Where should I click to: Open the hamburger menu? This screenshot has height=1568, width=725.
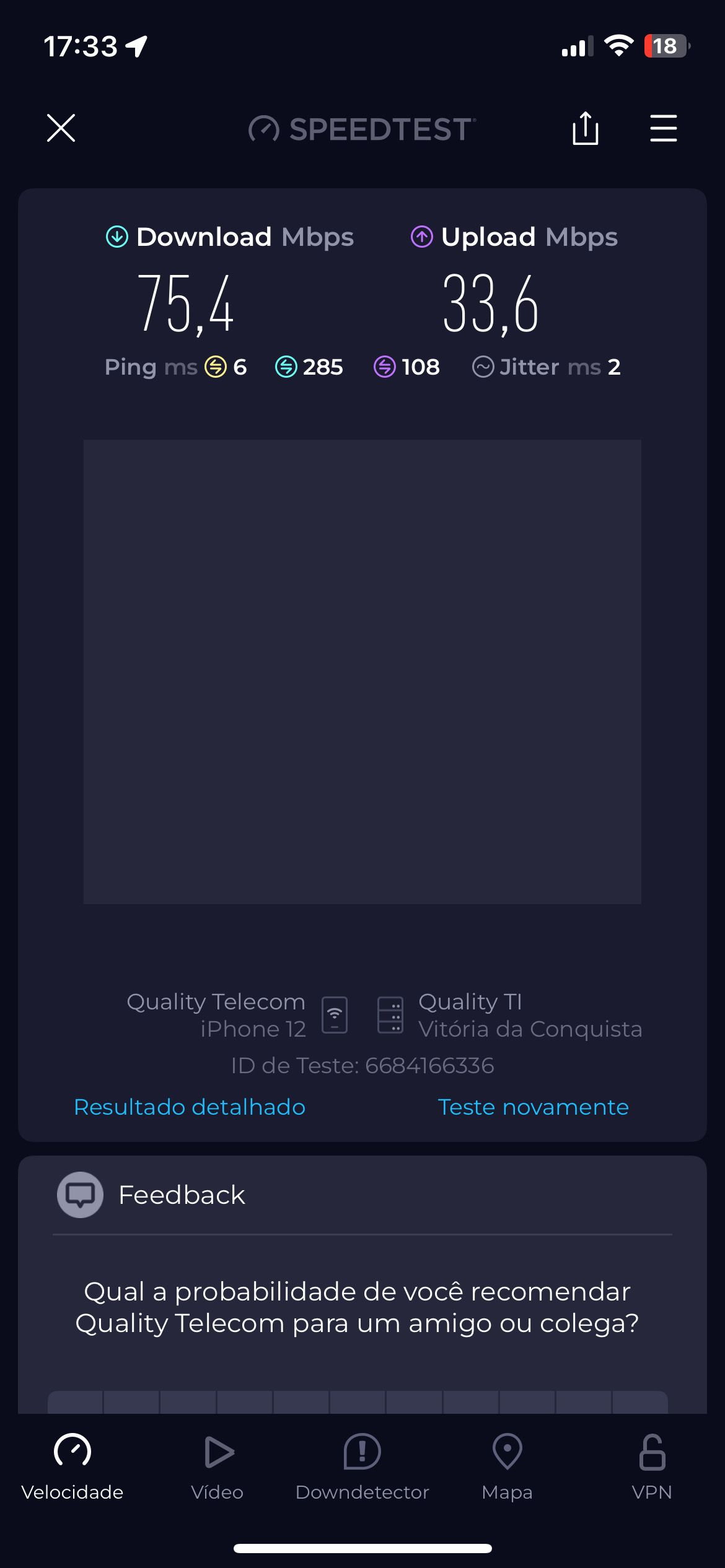(x=663, y=128)
